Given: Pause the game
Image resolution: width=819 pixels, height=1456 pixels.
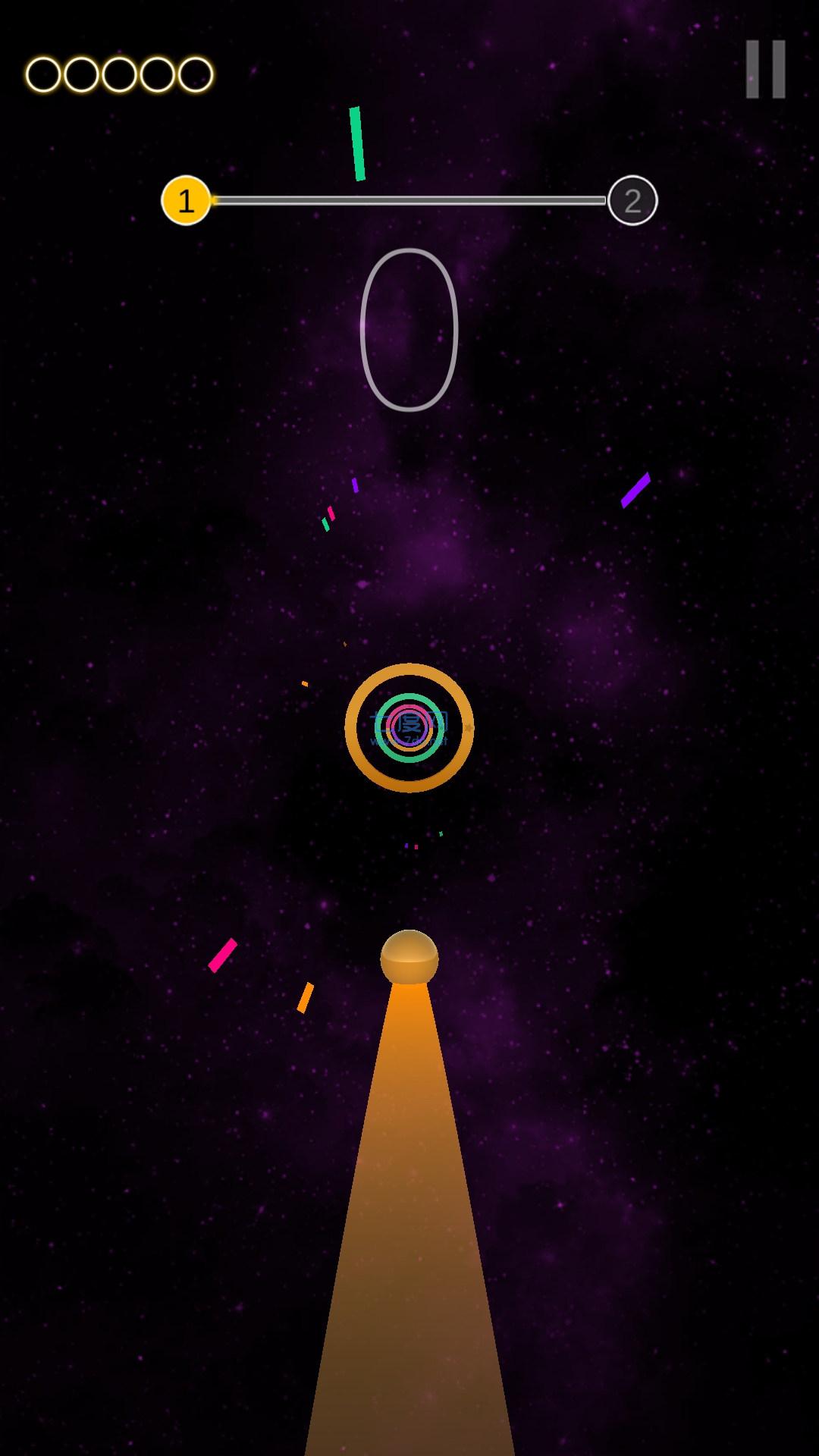Looking at the screenshot, I should 765,69.
